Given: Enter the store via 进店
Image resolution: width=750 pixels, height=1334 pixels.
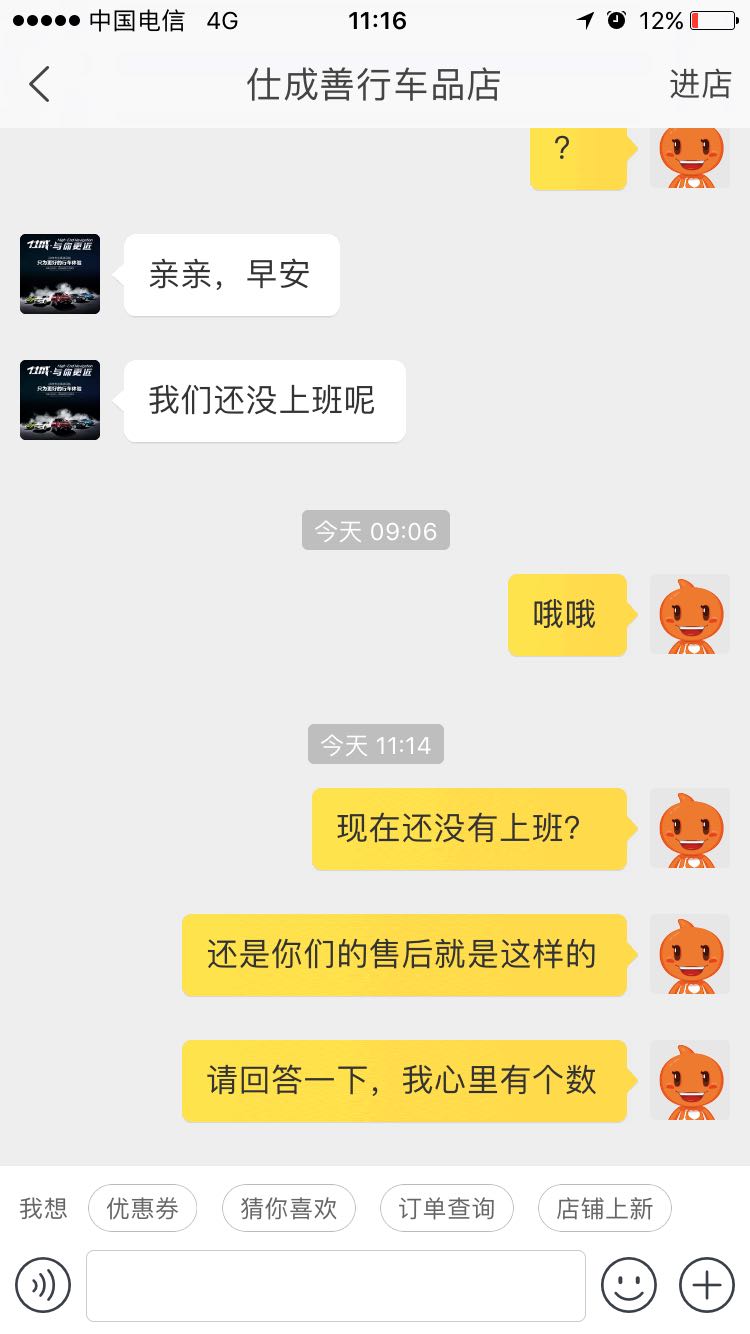Looking at the screenshot, I should click(700, 85).
